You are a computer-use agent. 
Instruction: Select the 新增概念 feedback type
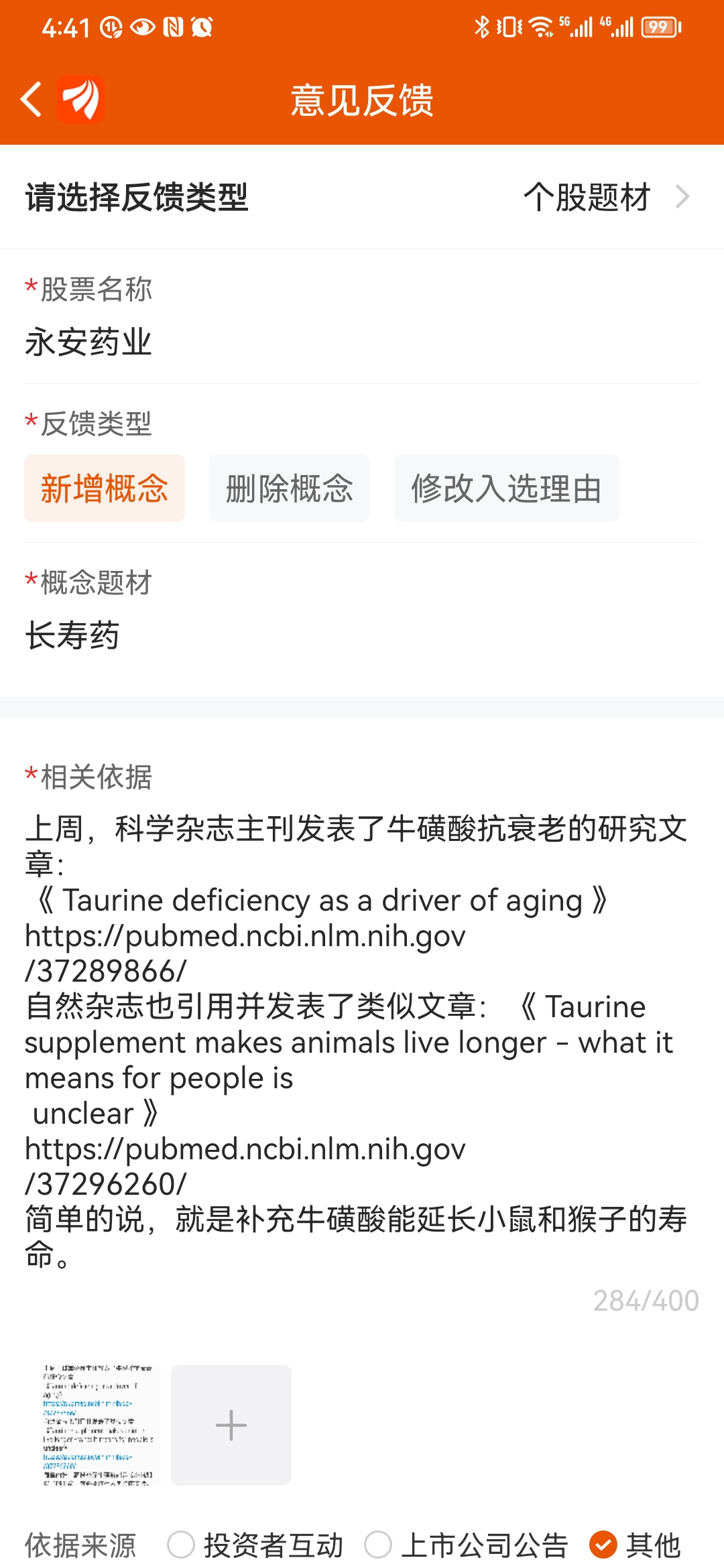(105, 488)
